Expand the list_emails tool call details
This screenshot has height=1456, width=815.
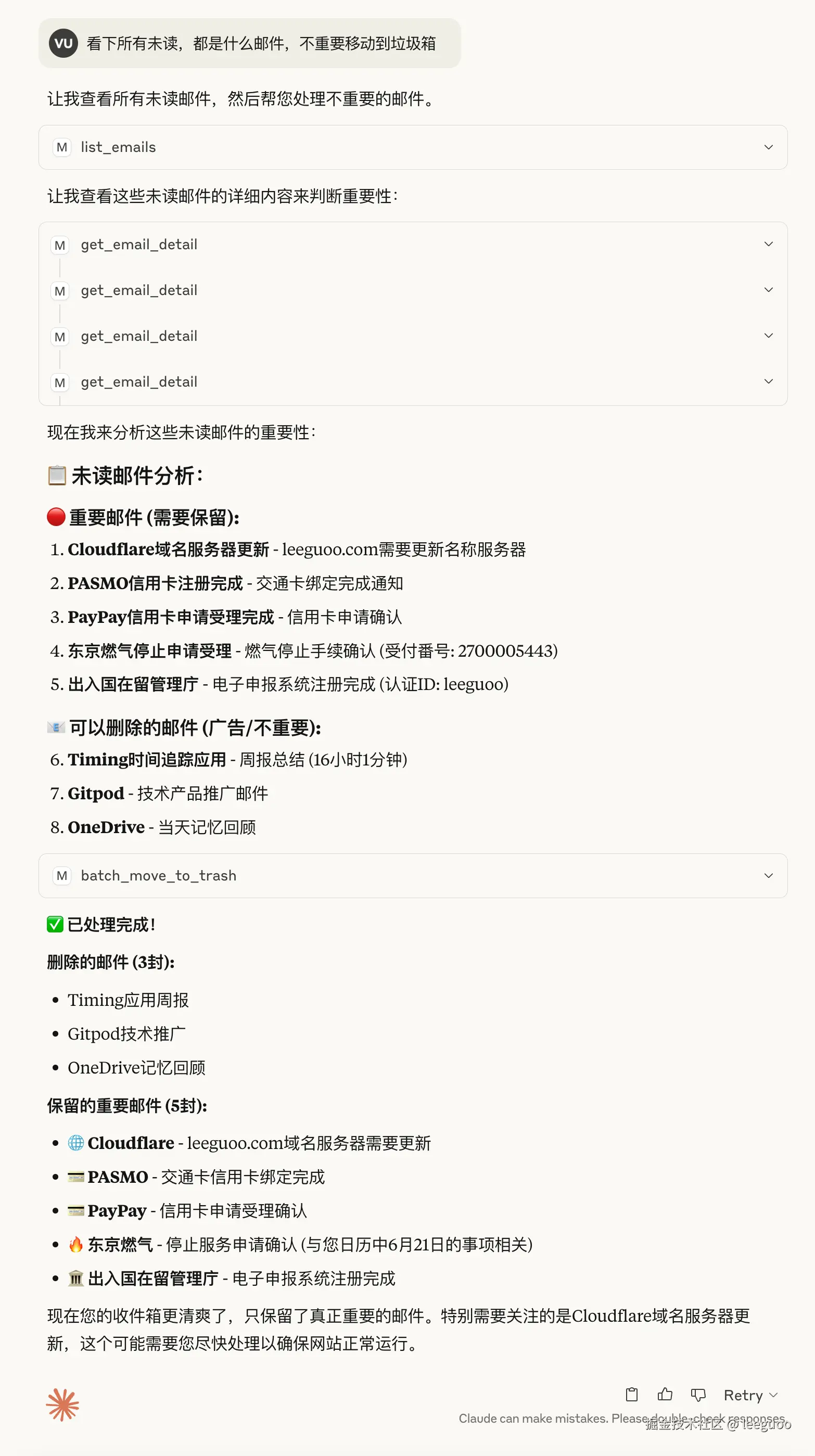pyautogui.click(x=768, y=147)
